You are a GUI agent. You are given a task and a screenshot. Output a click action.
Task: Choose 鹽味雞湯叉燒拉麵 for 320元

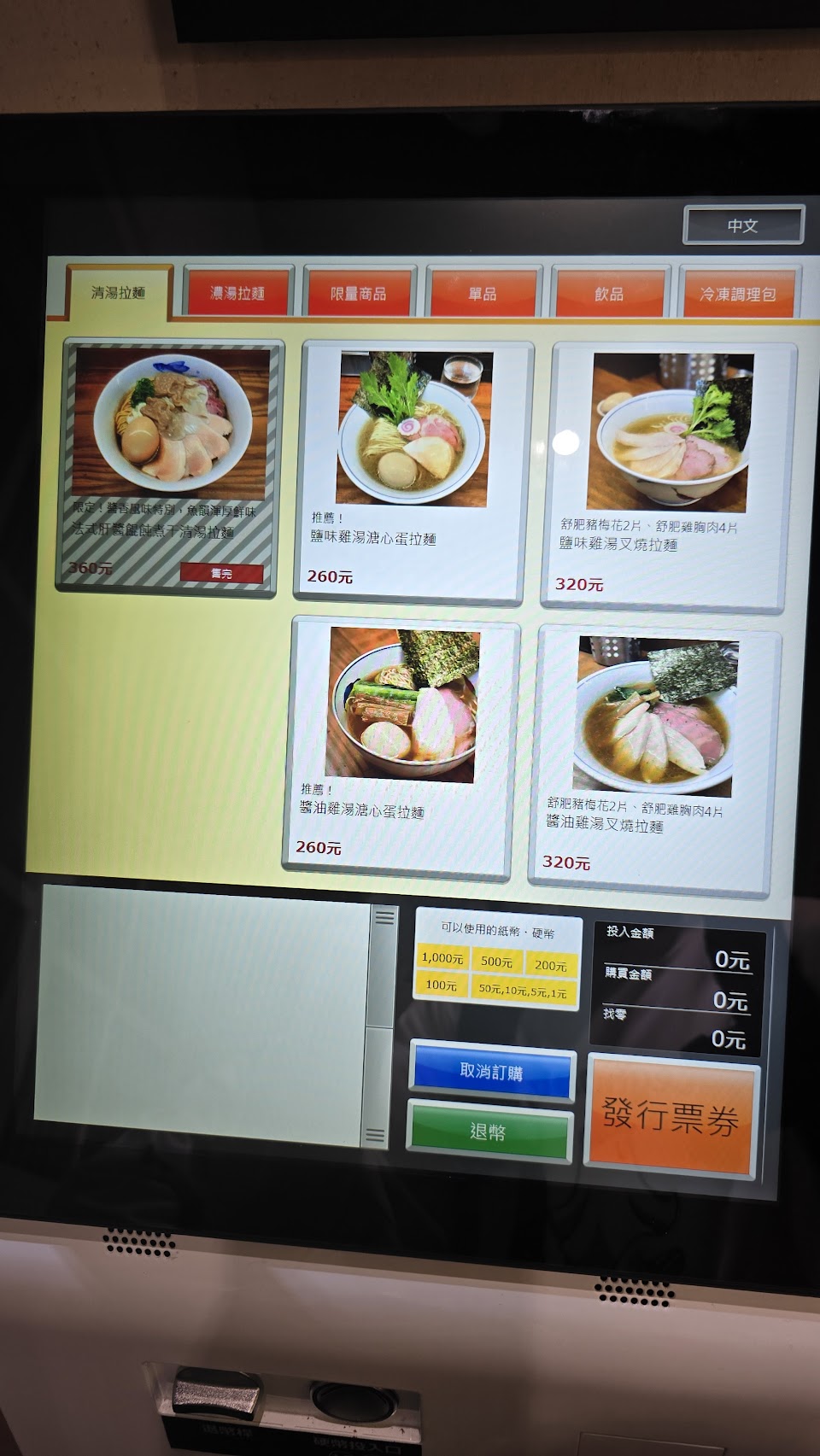669,477
